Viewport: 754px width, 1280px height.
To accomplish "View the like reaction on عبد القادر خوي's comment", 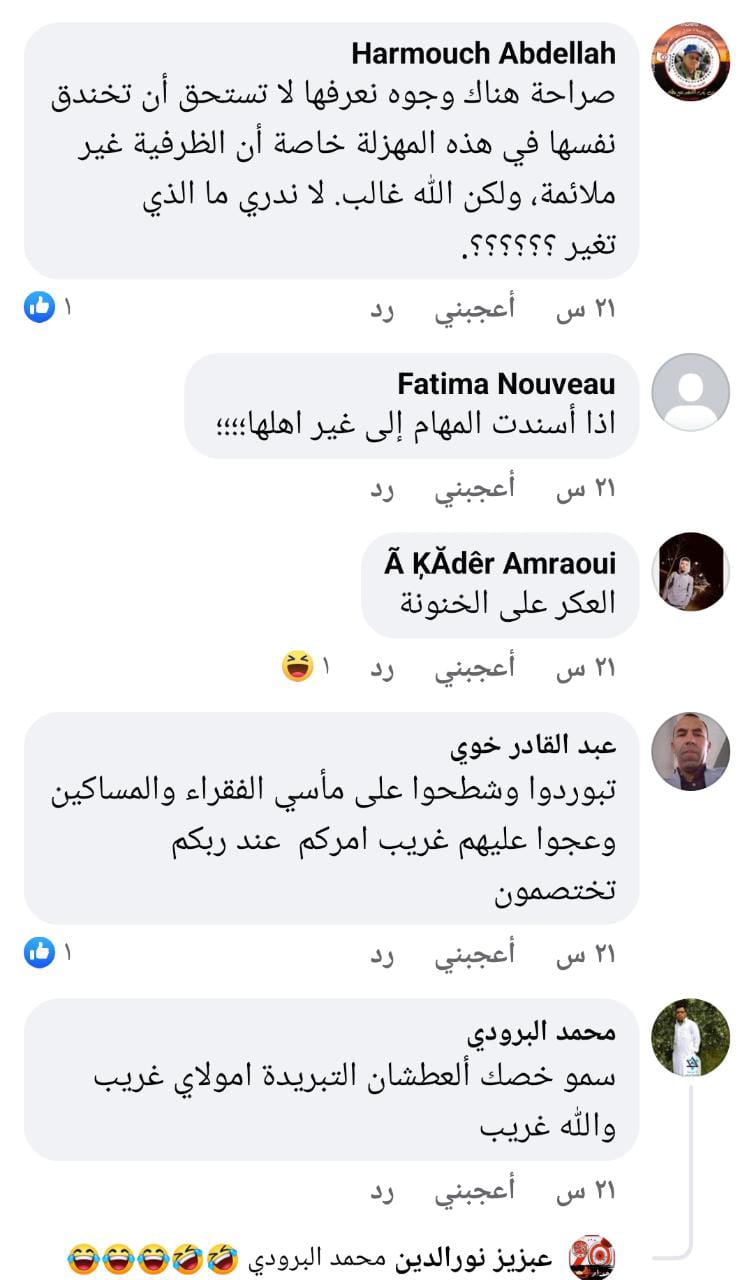I will click(40, 953).
